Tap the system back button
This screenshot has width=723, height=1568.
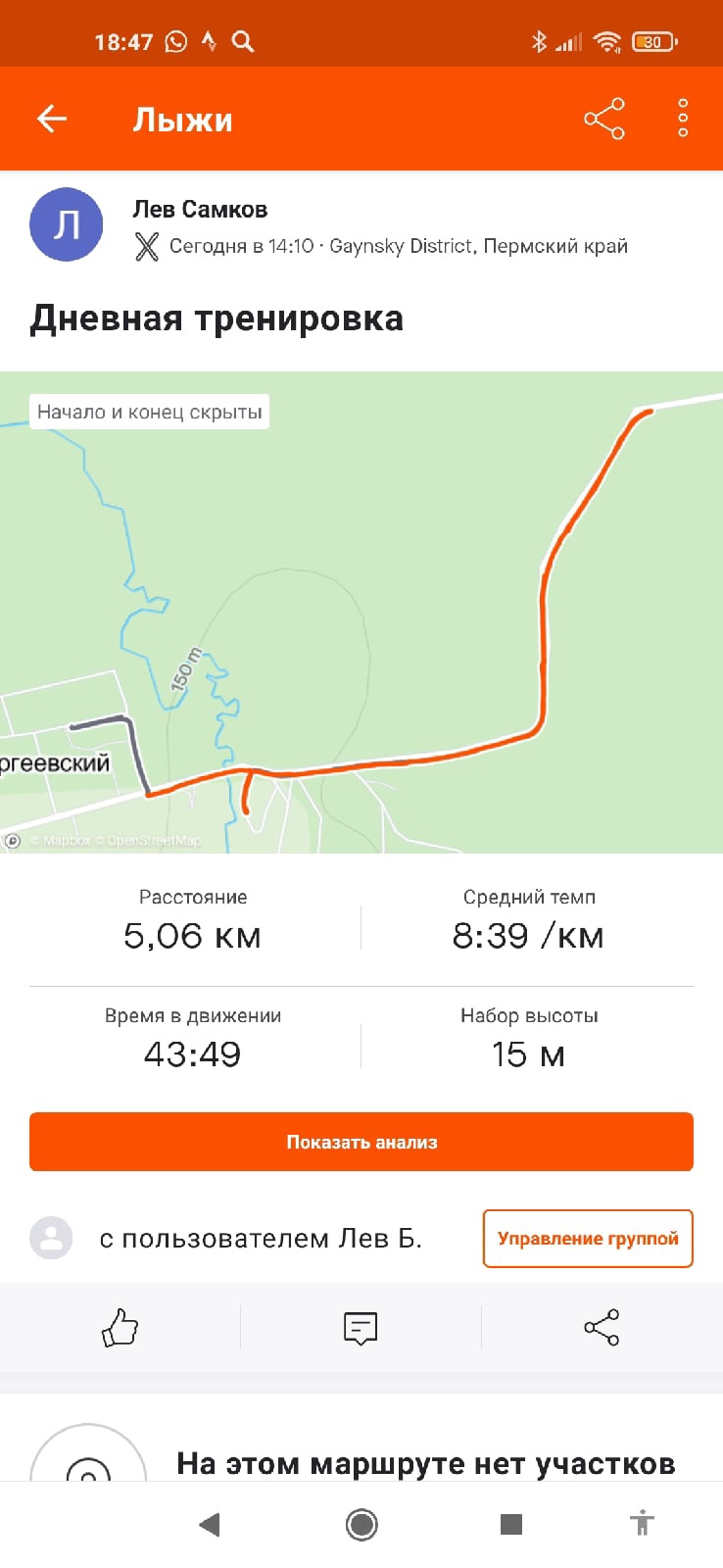[210, 1524]
